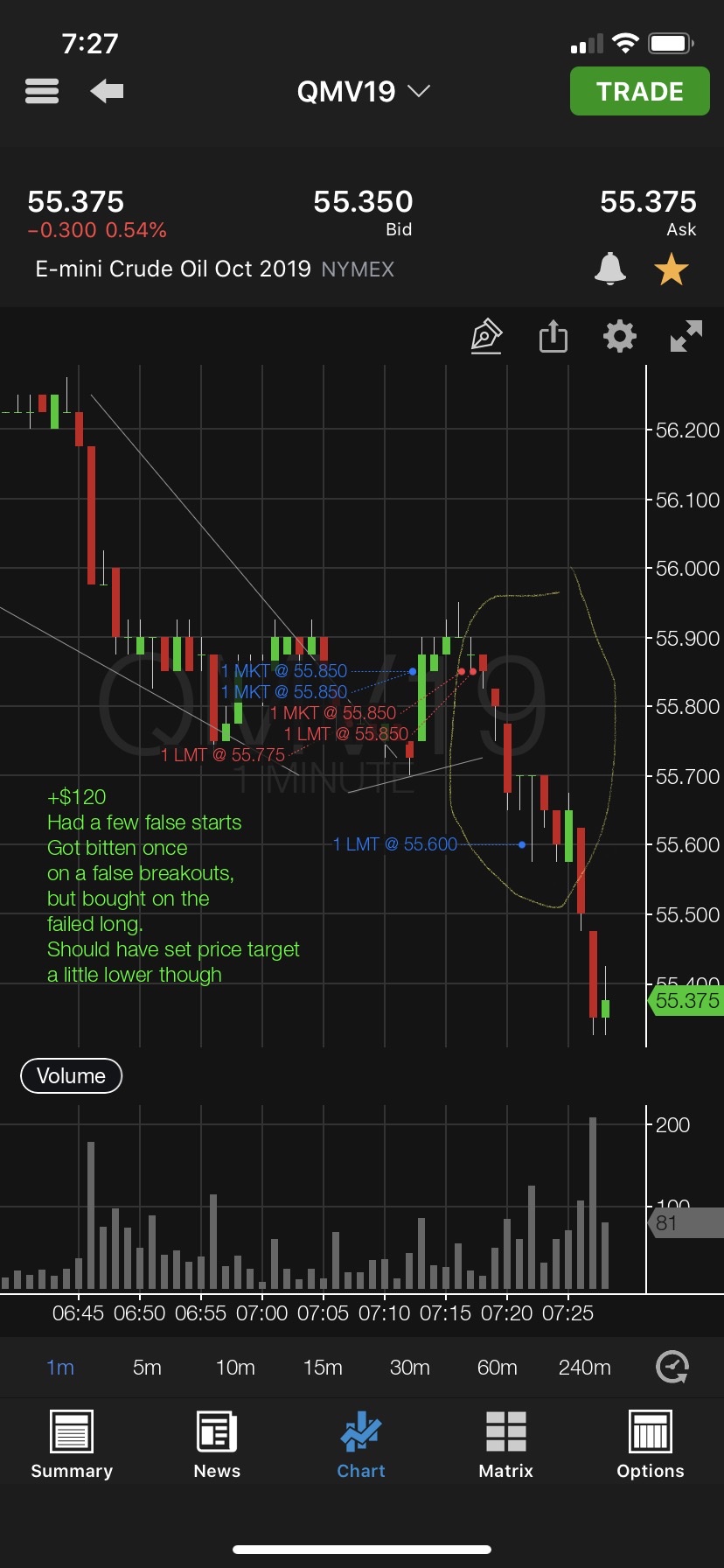Switch to the Summary tab

pos(72,1445)
